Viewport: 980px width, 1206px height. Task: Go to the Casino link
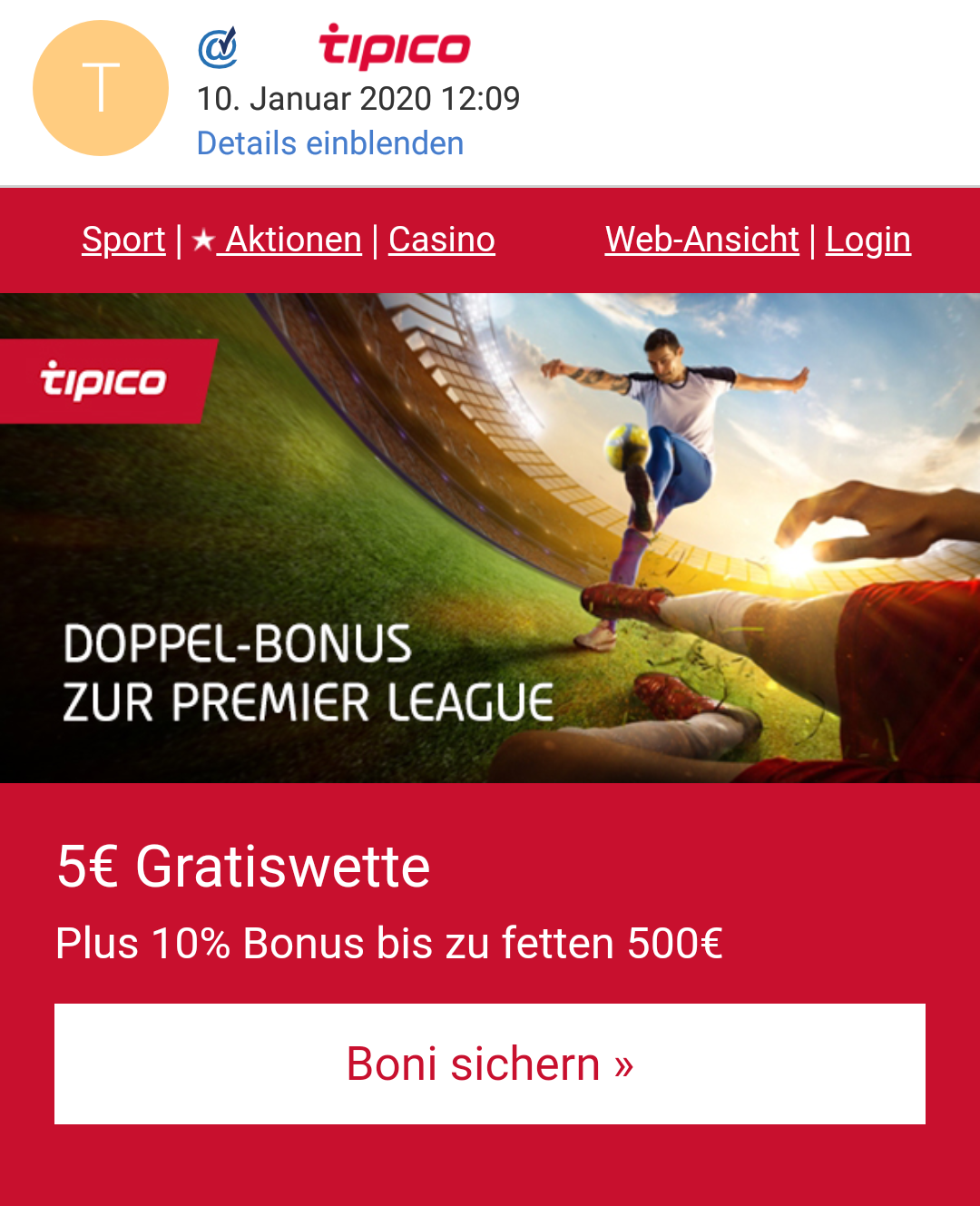pos(442,240)
